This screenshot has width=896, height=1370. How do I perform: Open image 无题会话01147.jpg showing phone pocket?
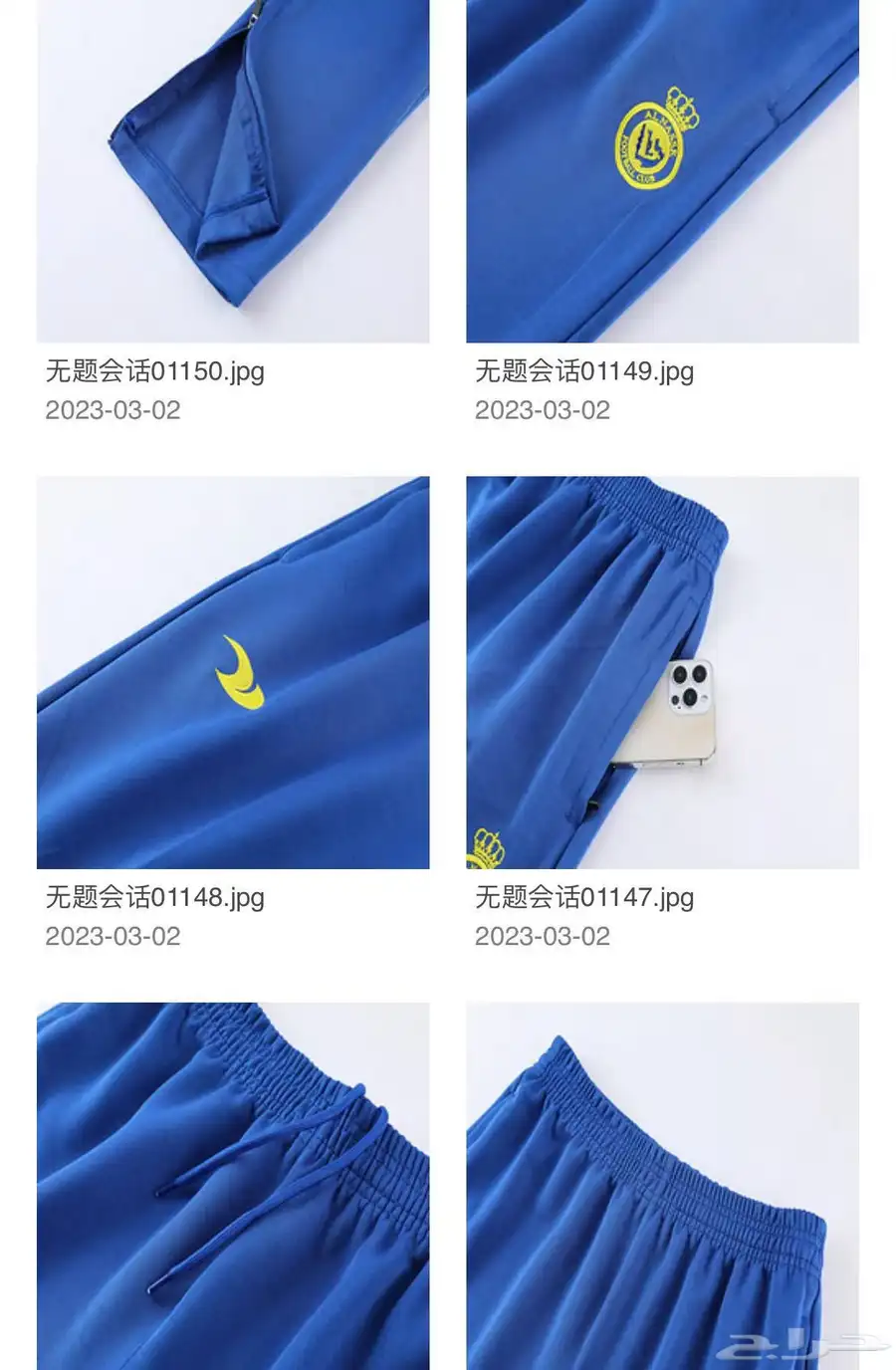[x=662, y=672]
